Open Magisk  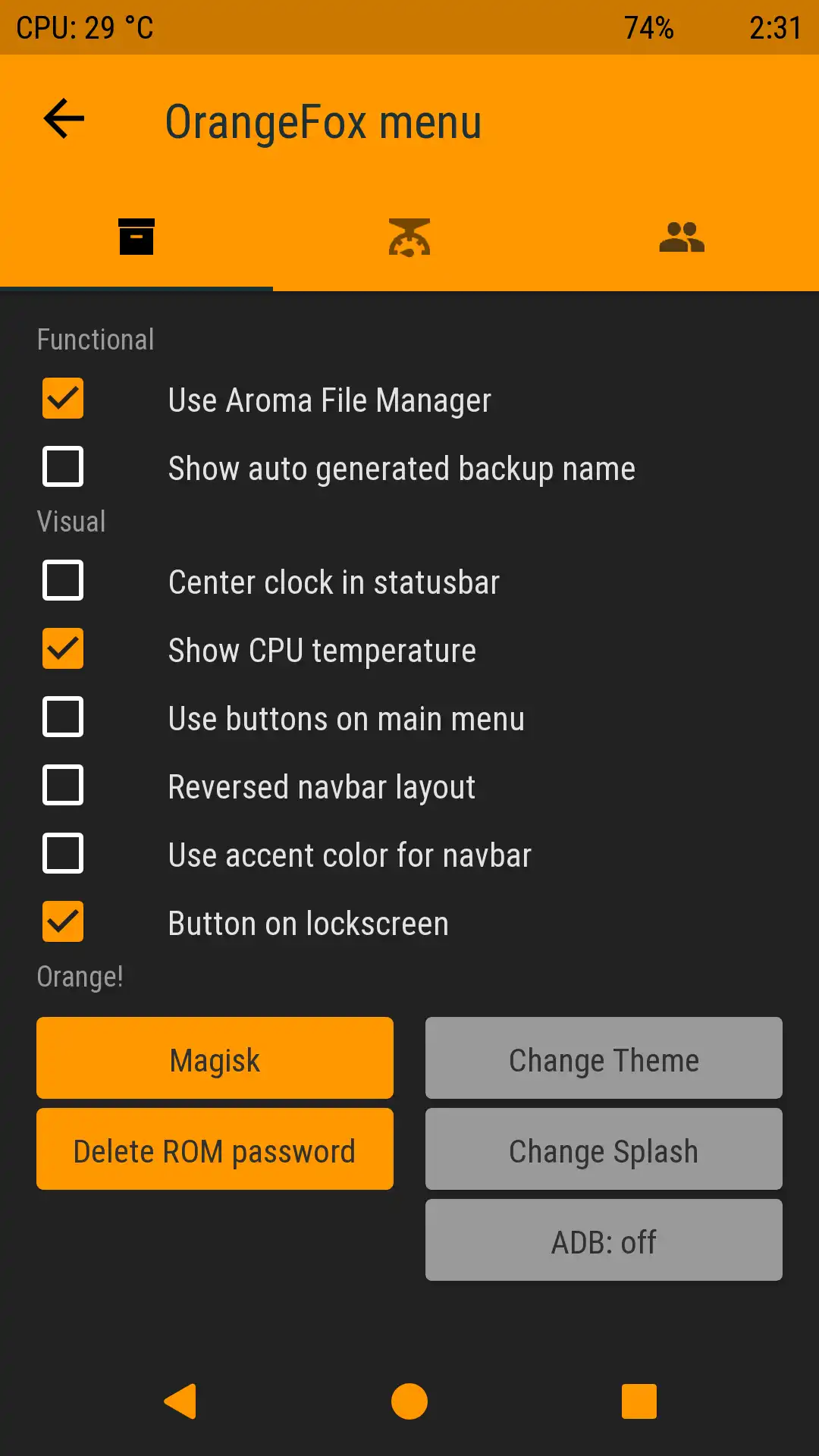point(215,1058)
